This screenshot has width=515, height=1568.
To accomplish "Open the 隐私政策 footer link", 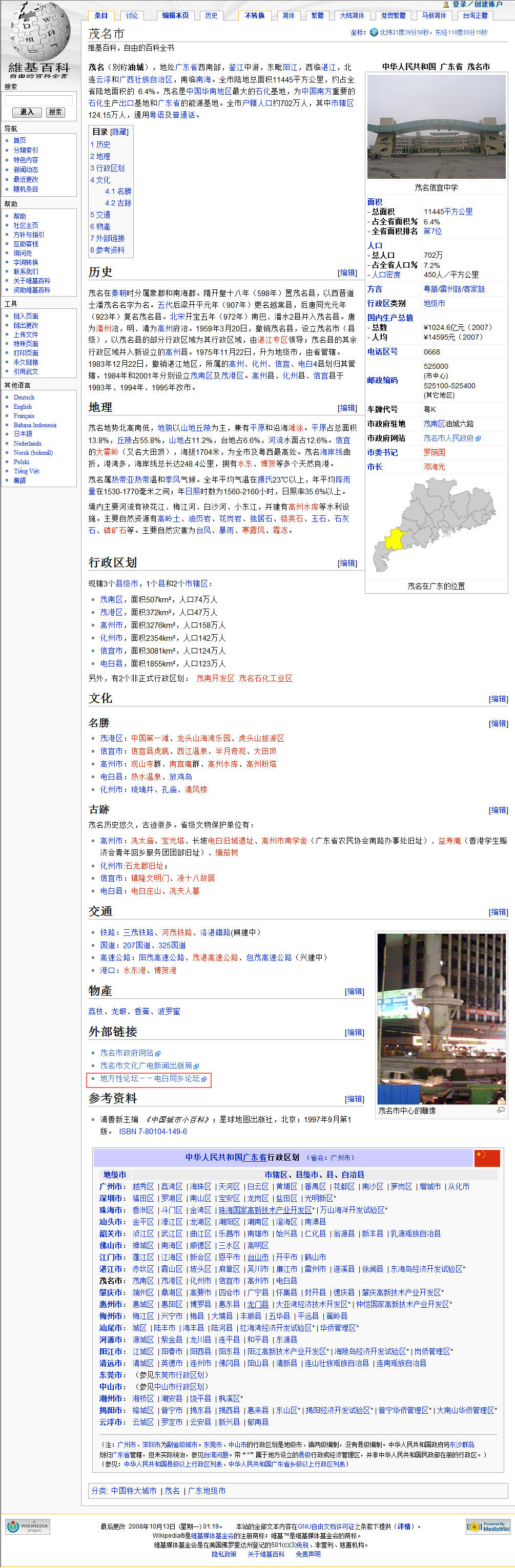I will (x=223, y=1554).
